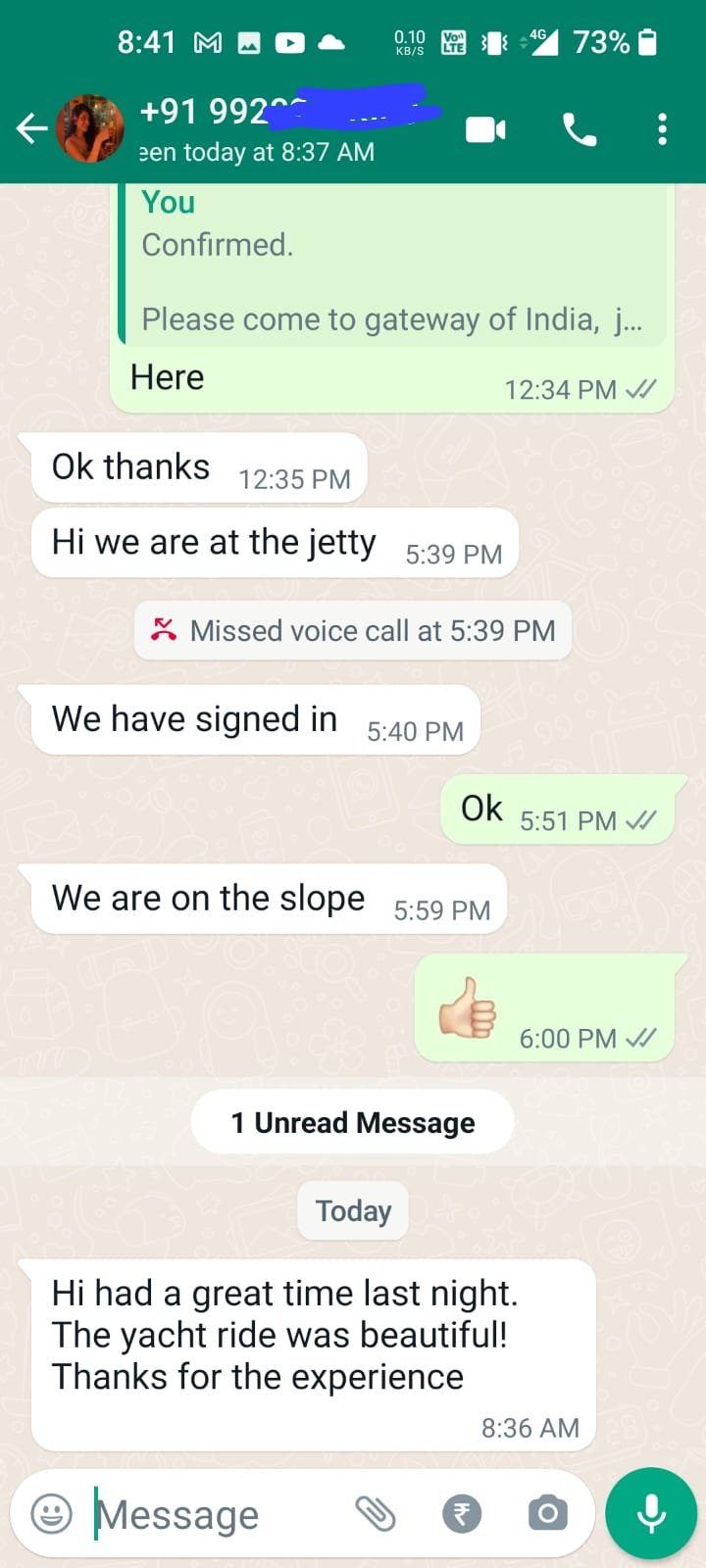Focus the Message text field
The width and height of the screenshot is (706, 1568).
click(216, 1514)
